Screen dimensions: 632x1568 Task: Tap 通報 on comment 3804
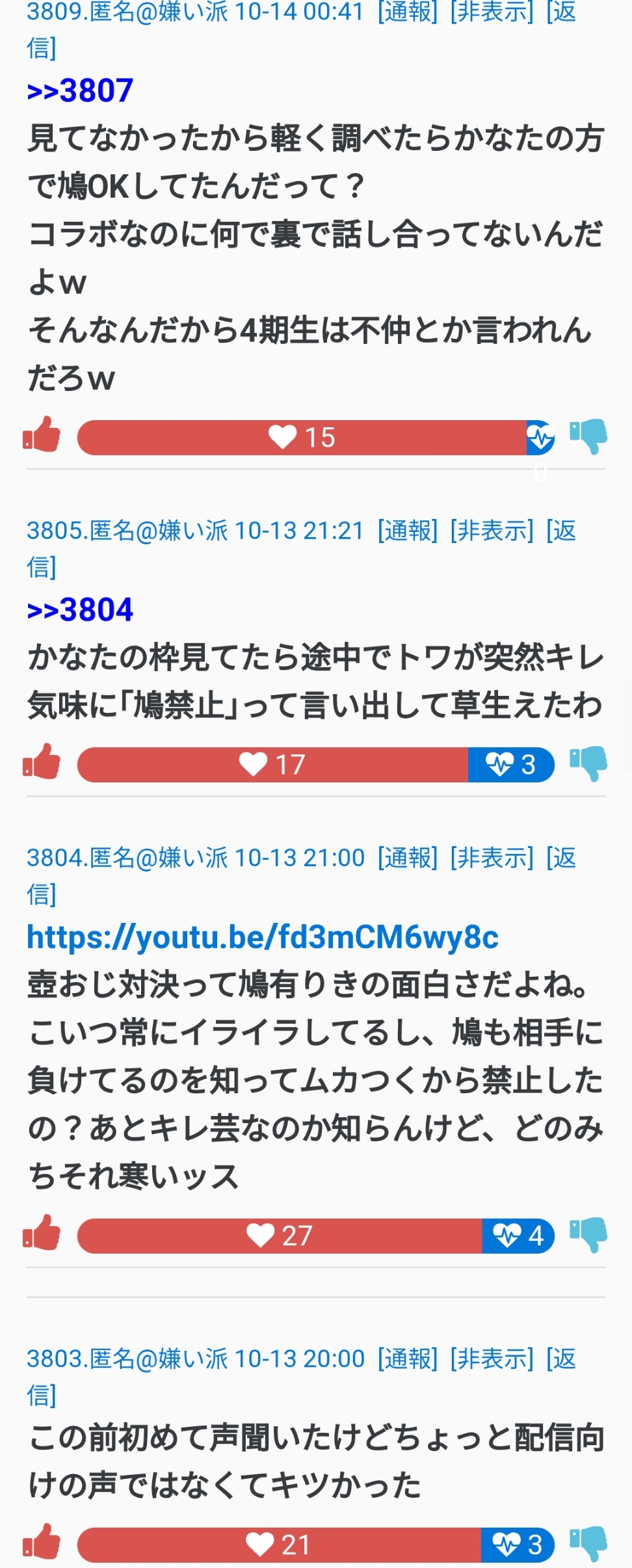408,858
